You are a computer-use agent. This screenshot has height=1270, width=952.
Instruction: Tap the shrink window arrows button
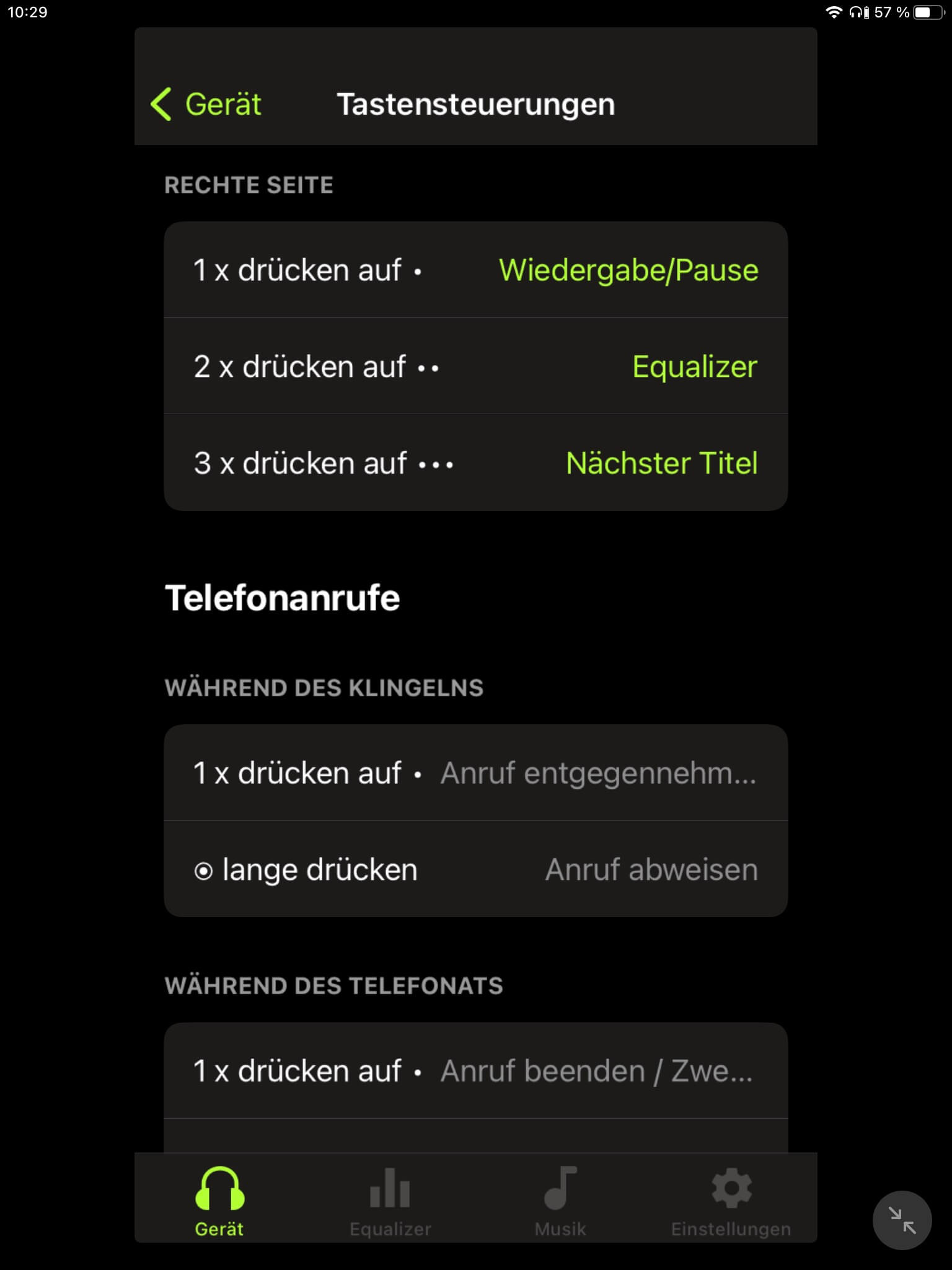point(902,1220)
